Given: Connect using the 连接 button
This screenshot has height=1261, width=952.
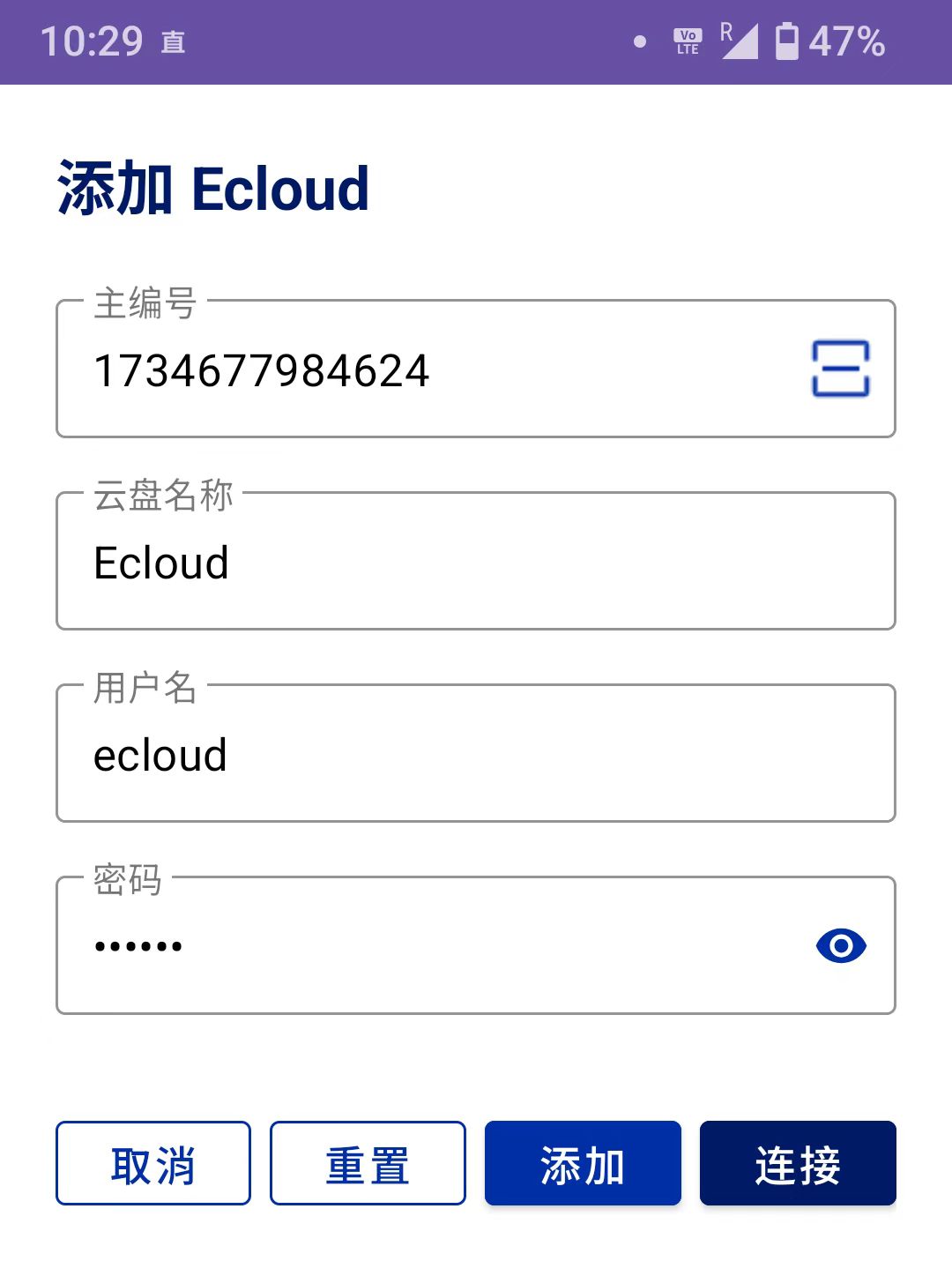Looking at the screenshot, I should pos(798,1163).
